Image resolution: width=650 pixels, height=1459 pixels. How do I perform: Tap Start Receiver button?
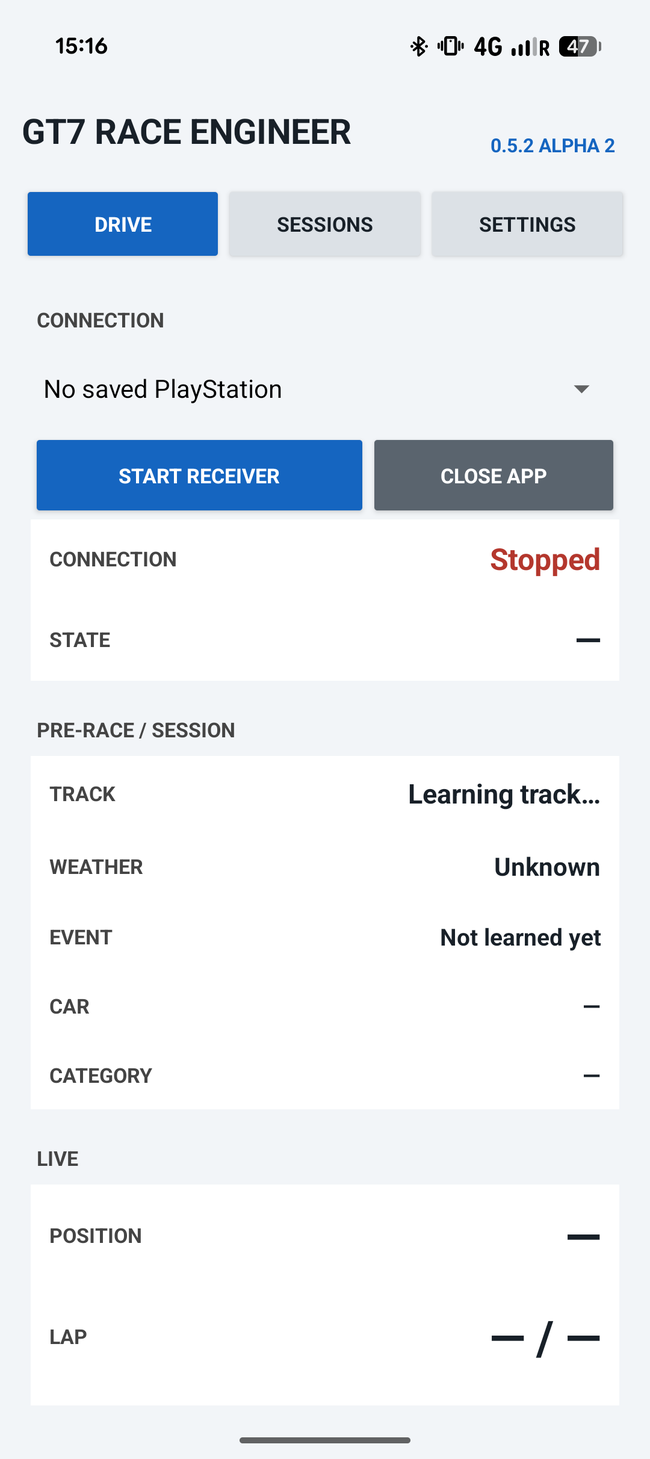(199, 476)
